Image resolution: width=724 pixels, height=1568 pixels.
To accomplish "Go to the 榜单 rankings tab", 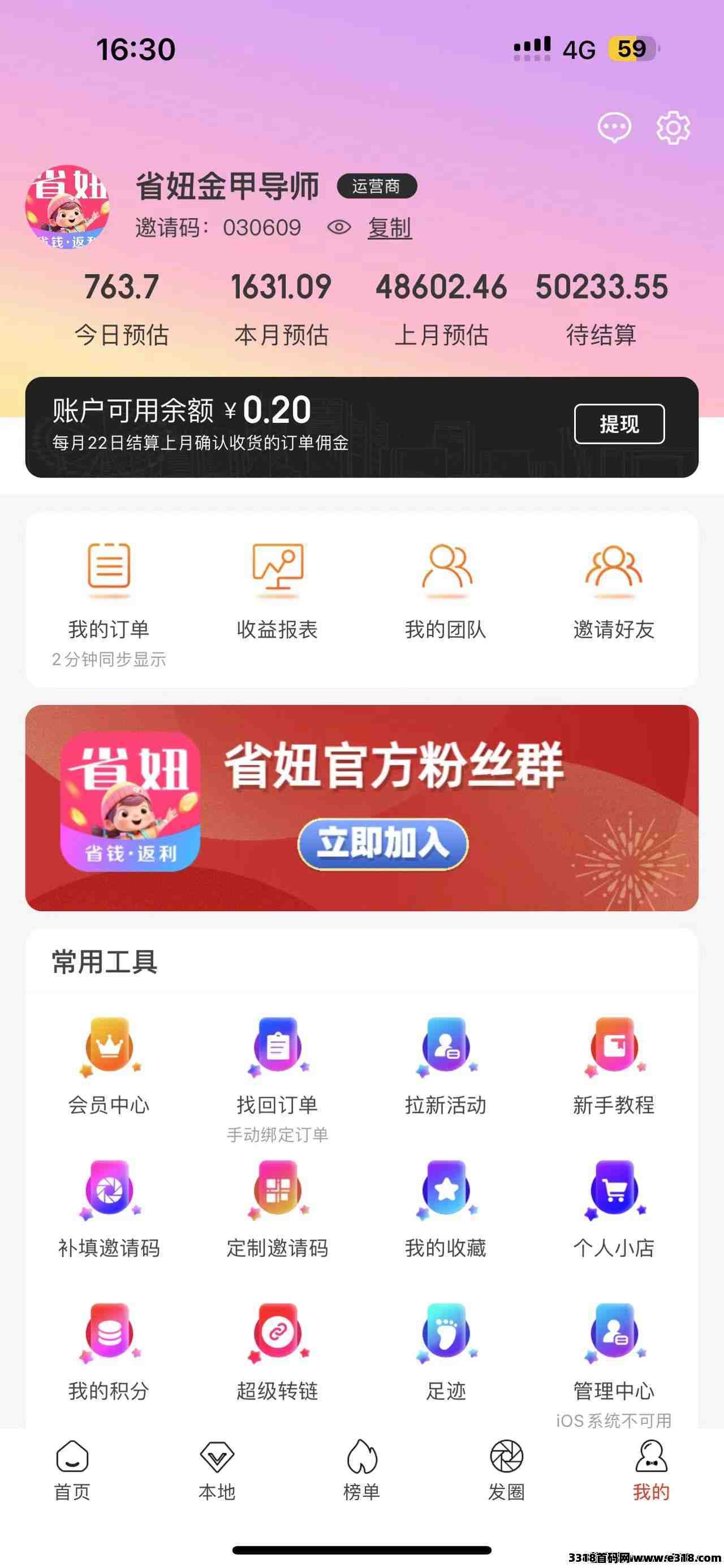I will (x=361, y=1471).
